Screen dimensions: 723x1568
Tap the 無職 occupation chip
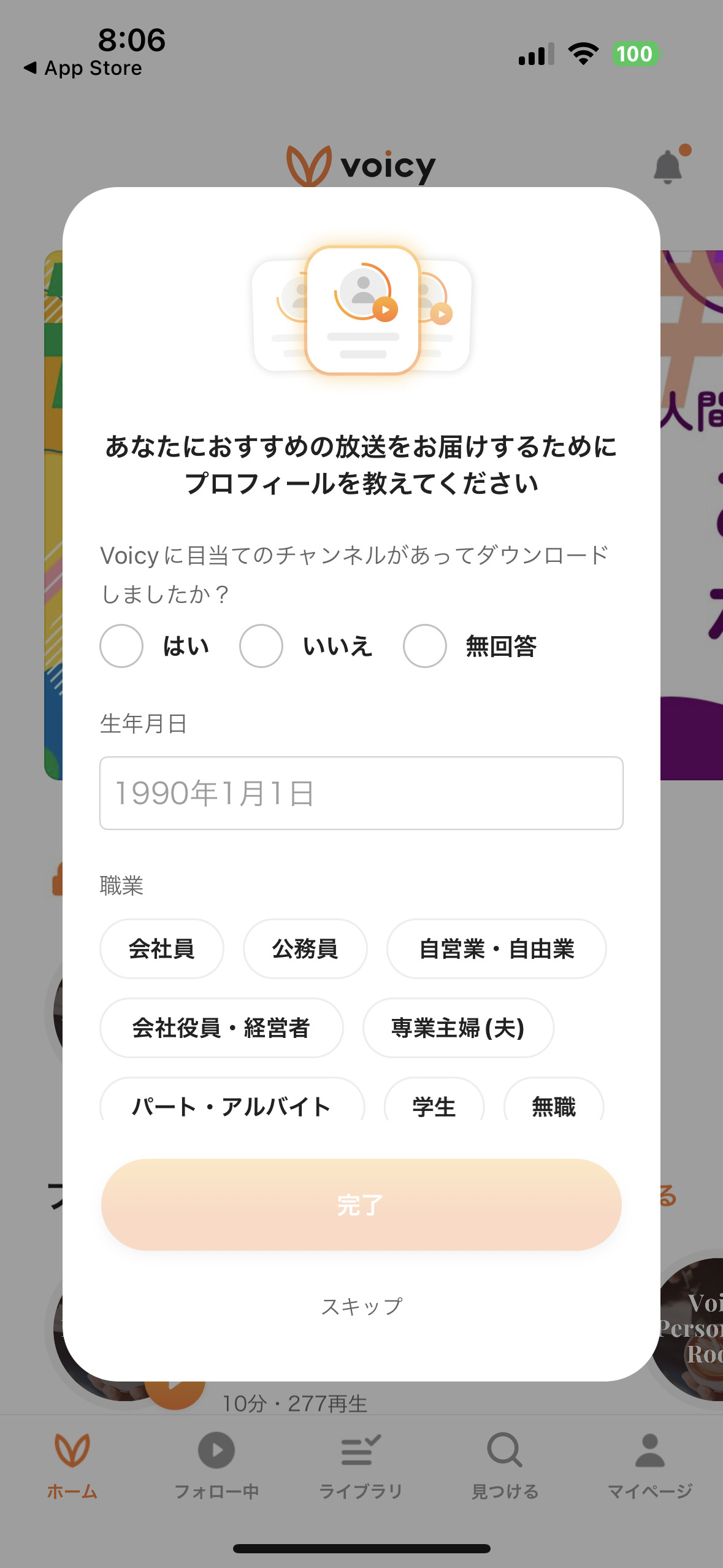(x=553, y=1104)
